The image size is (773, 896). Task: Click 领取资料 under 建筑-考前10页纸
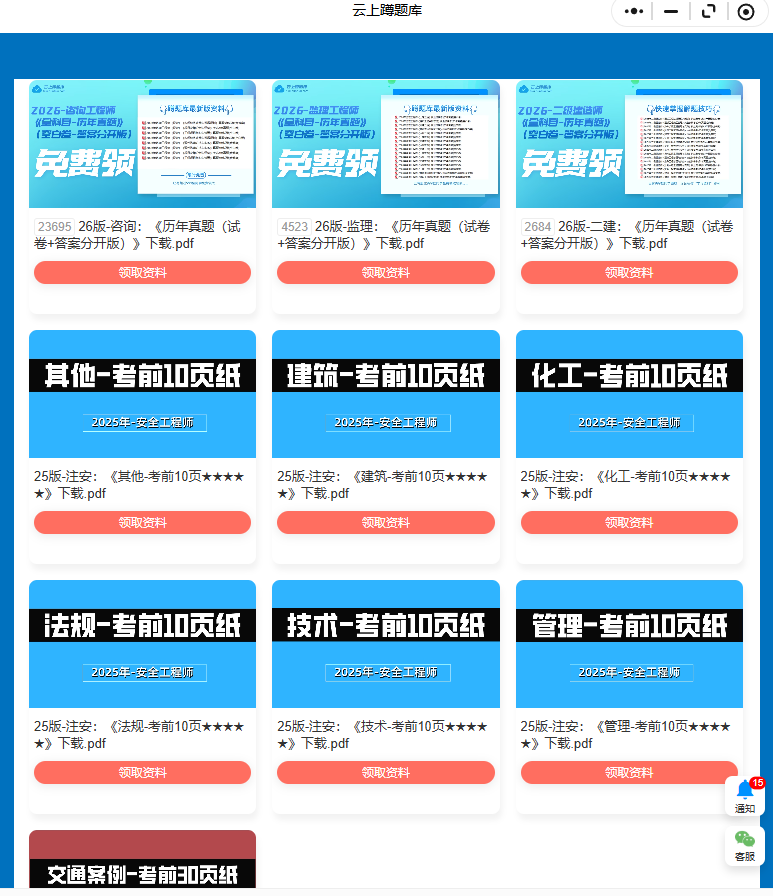tap(386, 522)
